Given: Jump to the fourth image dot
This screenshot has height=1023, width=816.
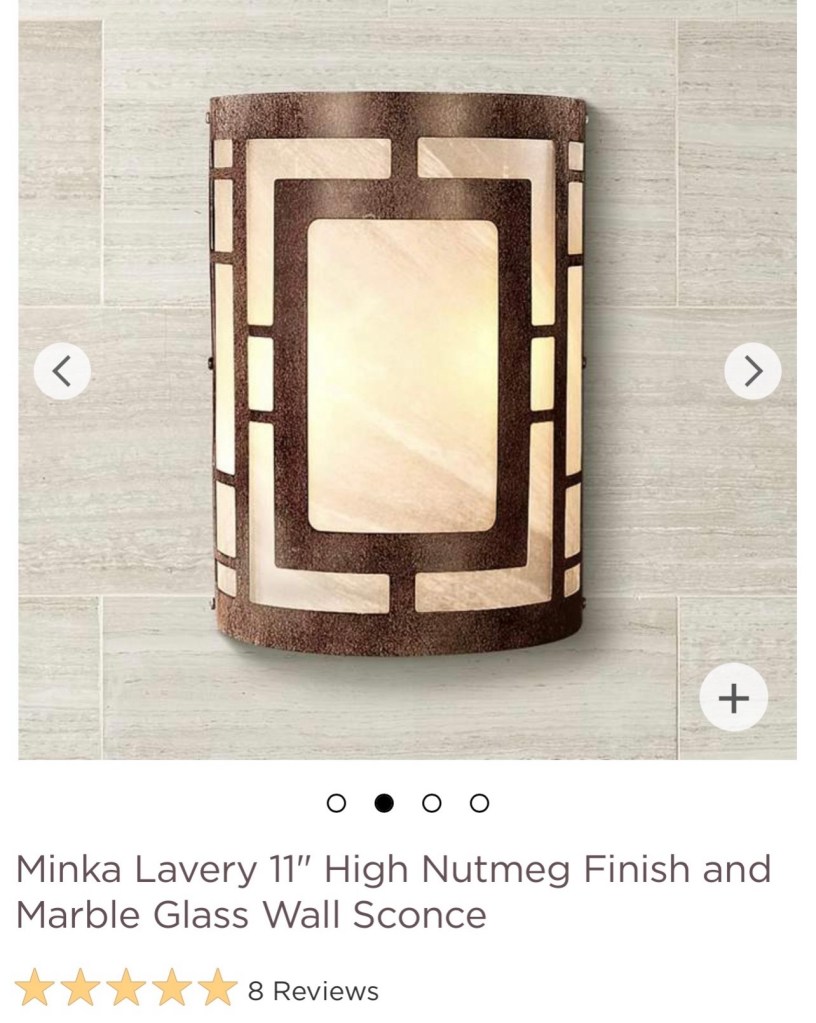Looking at the screenshot, I should tap(479, 803).
